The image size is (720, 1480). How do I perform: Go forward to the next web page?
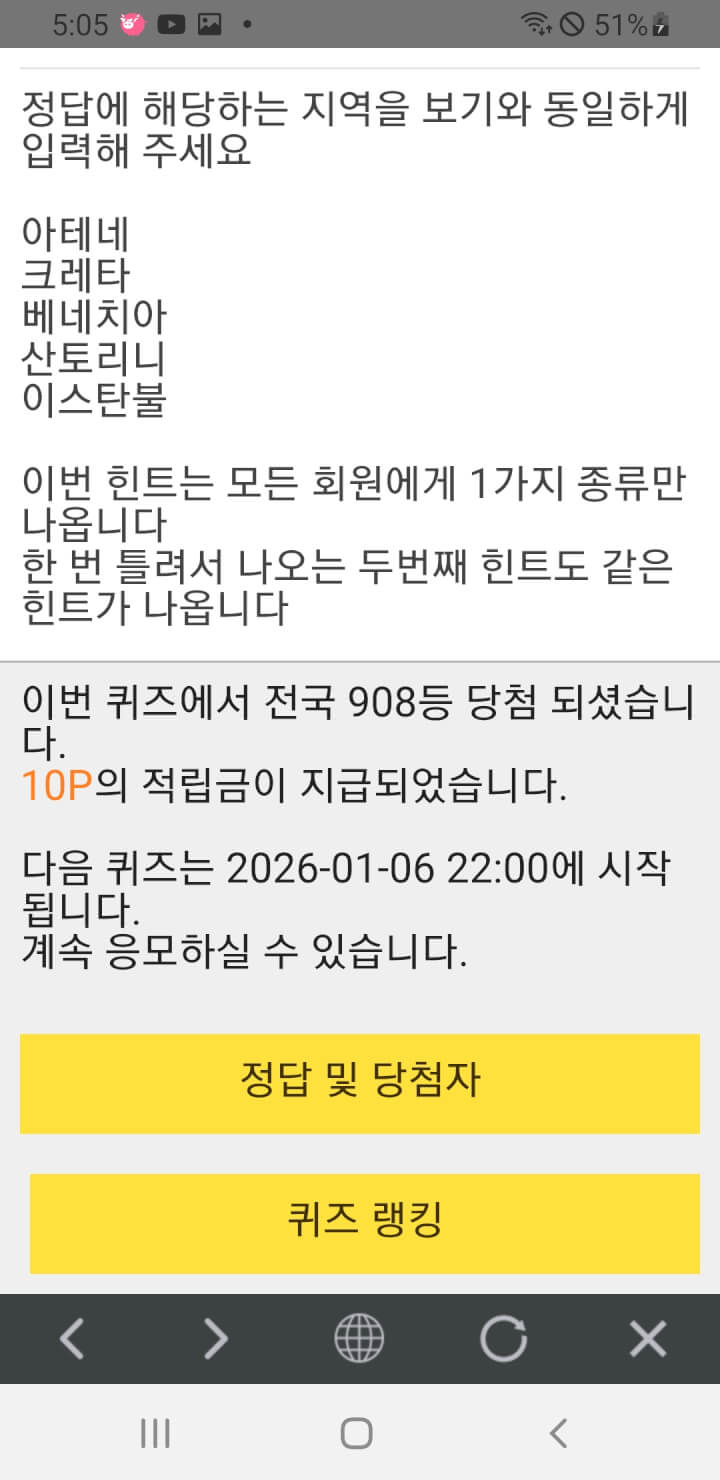[215, 1338]
